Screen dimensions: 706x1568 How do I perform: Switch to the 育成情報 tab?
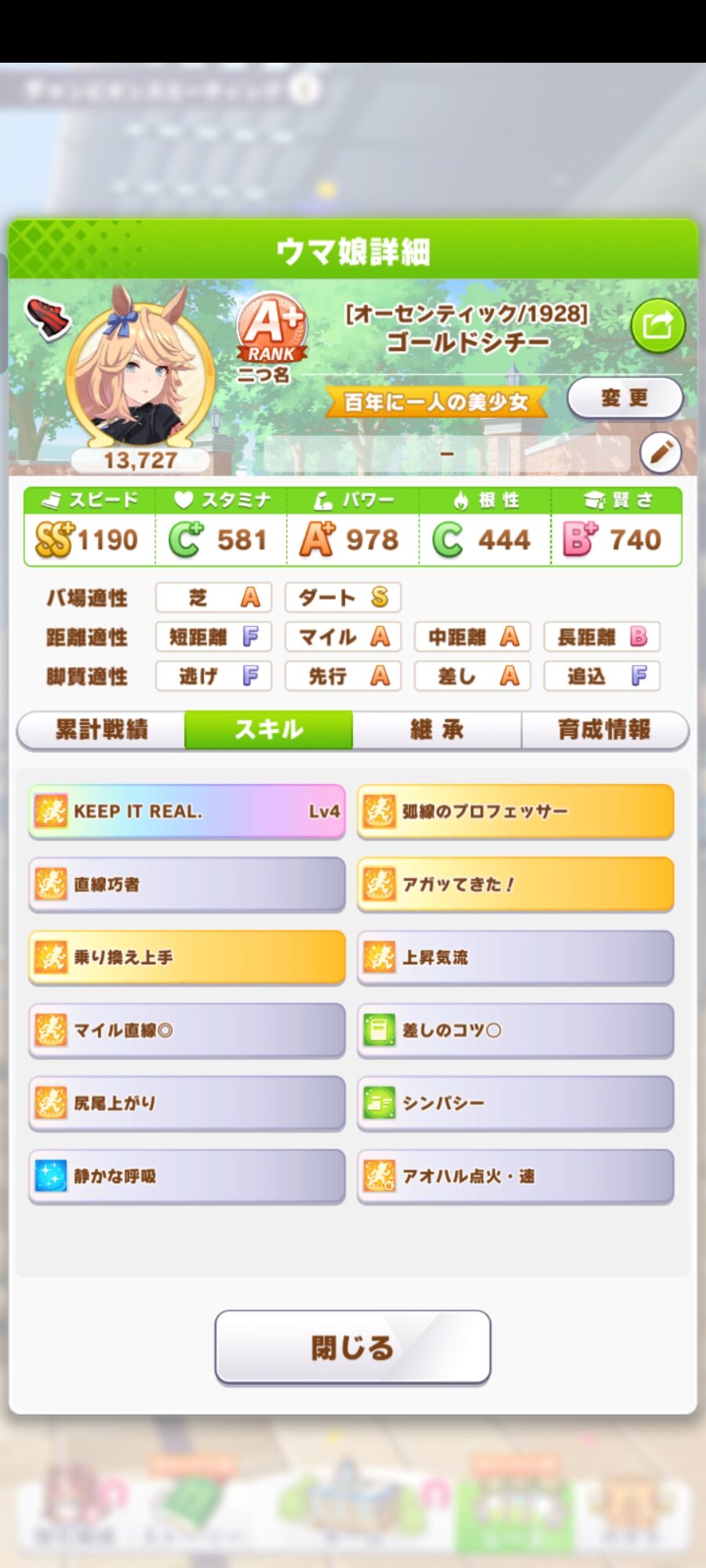pyautogui.click(x=605, y=730)
